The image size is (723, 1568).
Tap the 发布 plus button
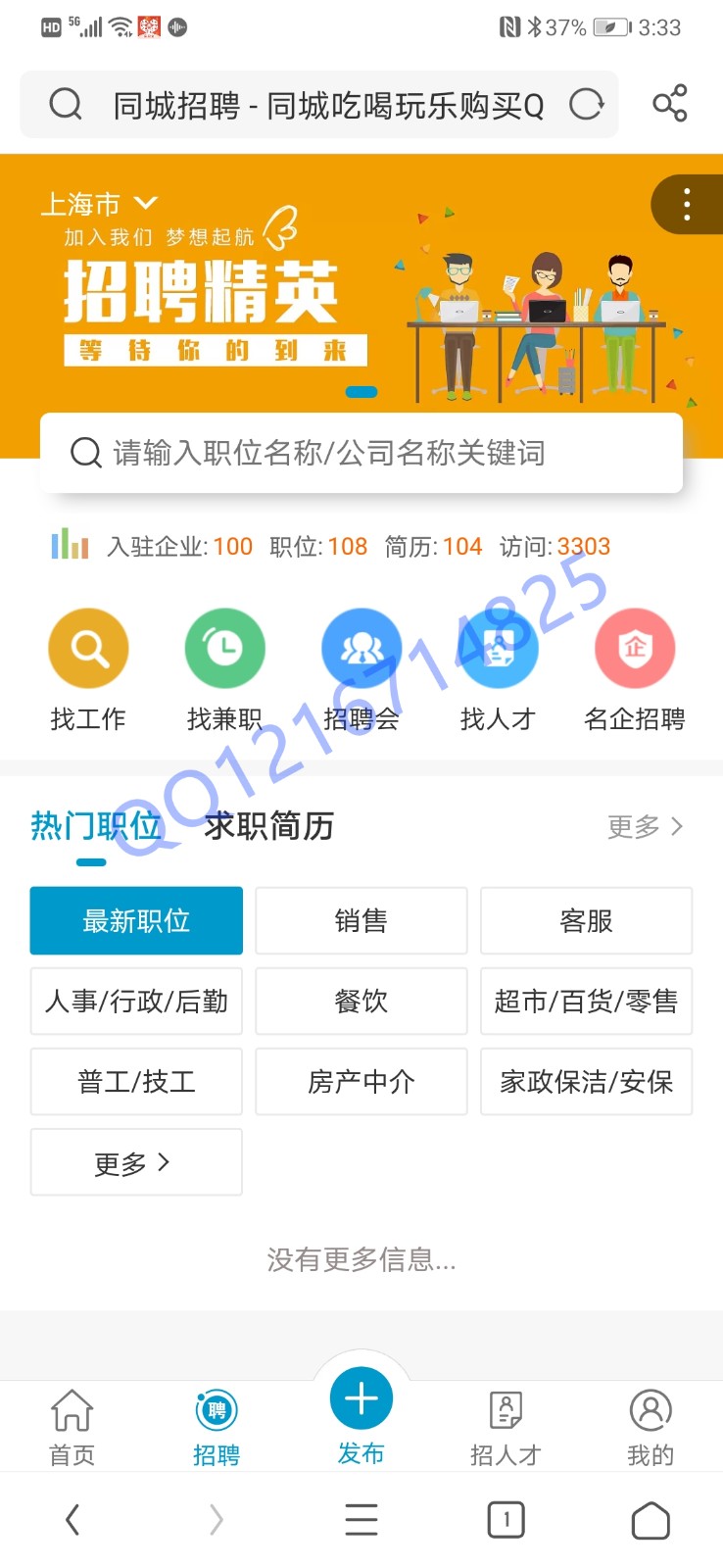(361, 1398)
